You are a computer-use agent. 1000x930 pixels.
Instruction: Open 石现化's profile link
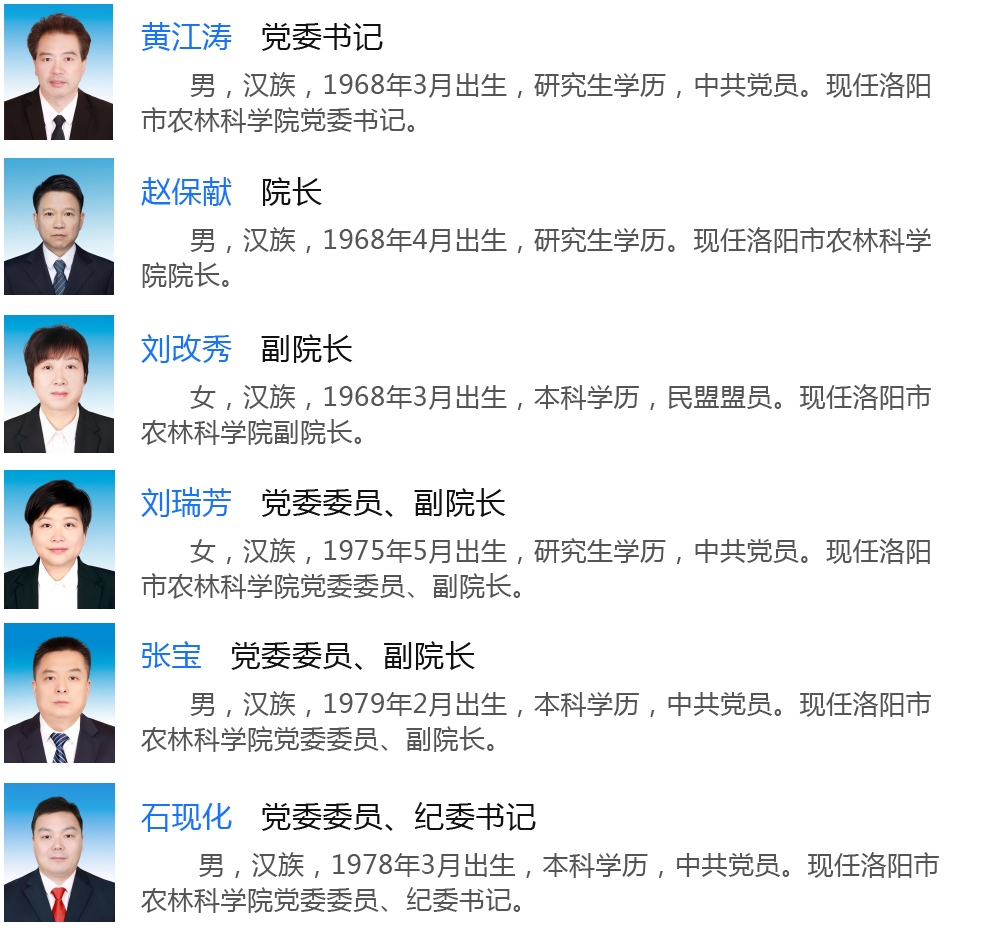(x=186, y=817)
